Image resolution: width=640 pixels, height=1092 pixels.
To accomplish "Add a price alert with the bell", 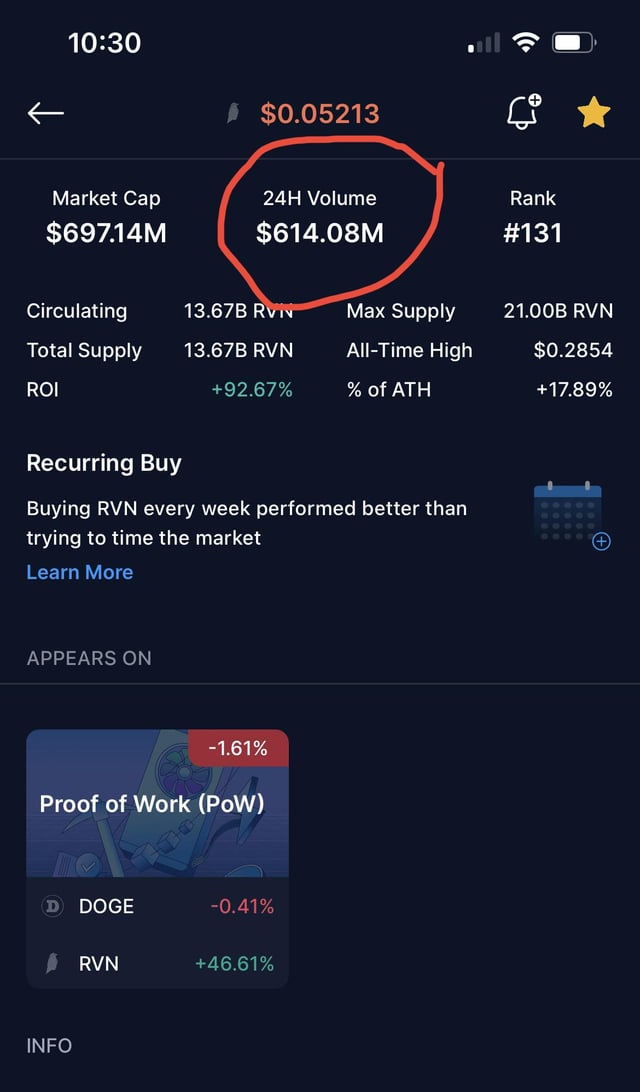I will (523, 113).
